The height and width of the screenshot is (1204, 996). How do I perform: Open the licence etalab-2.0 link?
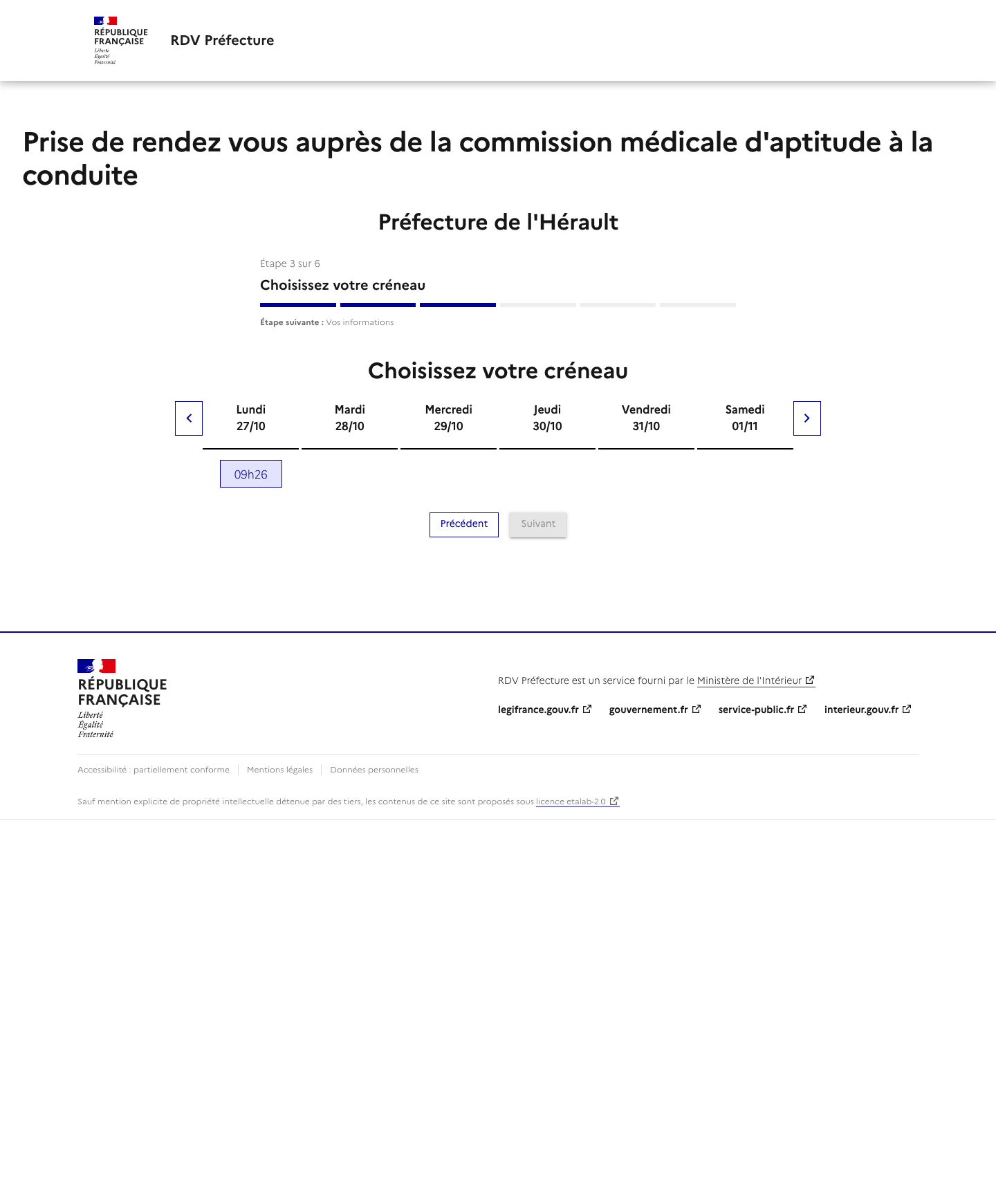576,802
